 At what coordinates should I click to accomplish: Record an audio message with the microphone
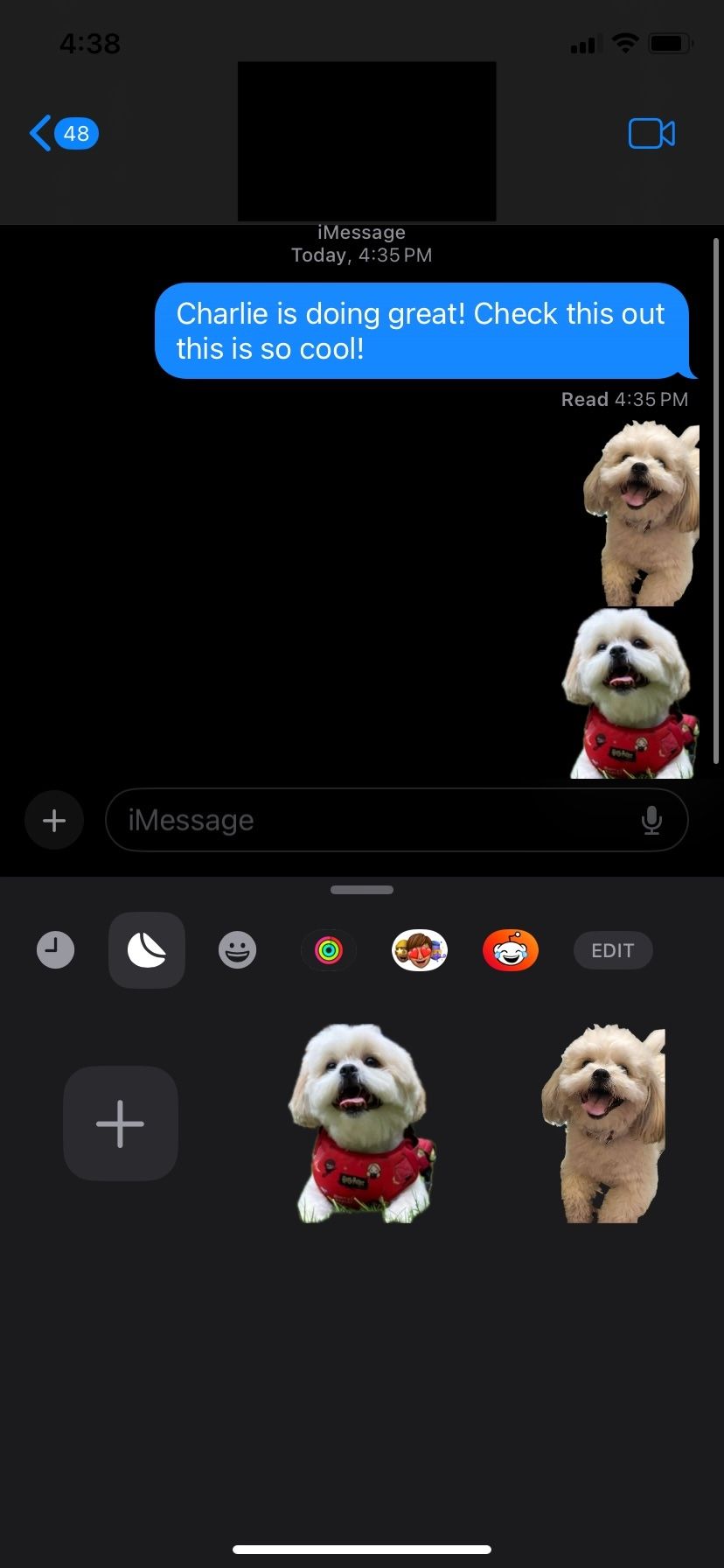[651, 820]
